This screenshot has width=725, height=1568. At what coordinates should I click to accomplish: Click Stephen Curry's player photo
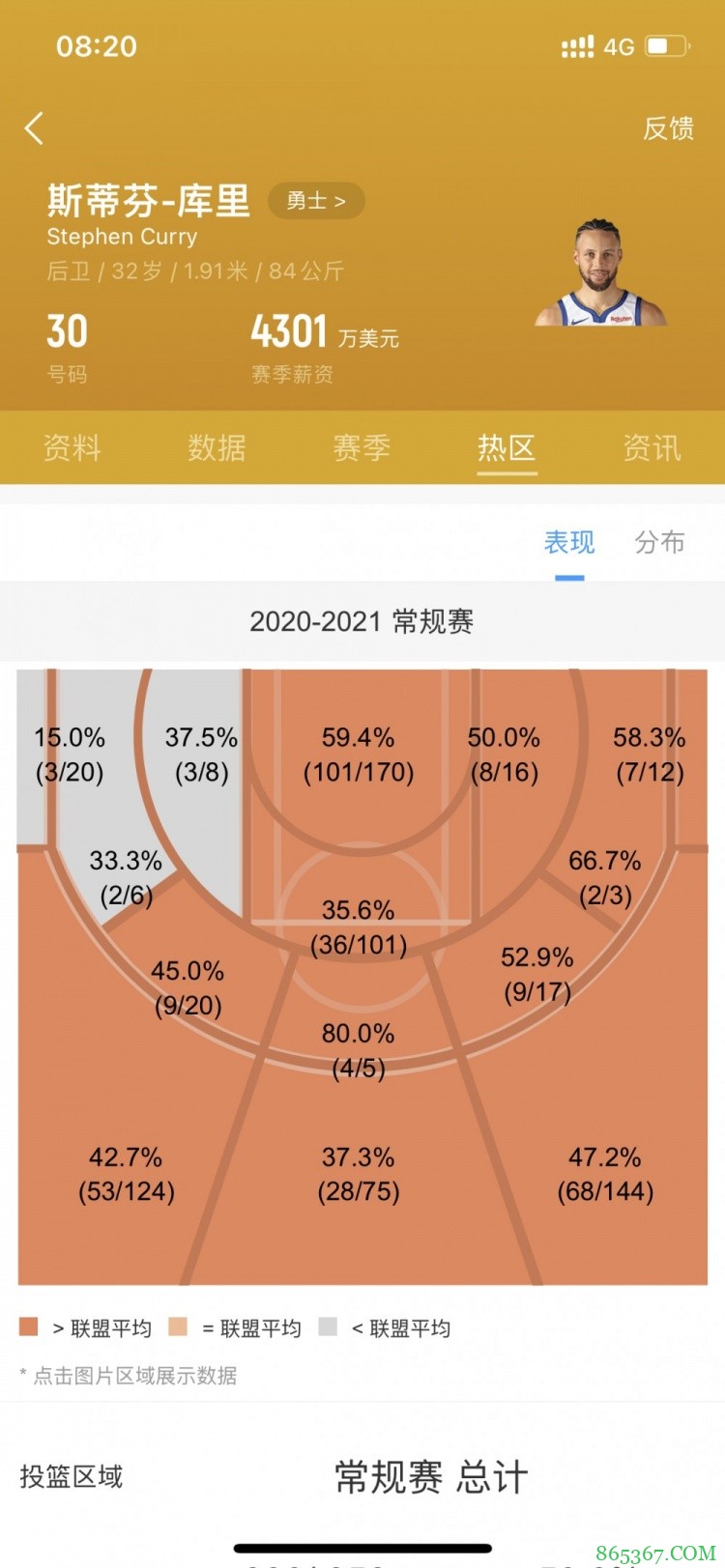tap(601, 271)
